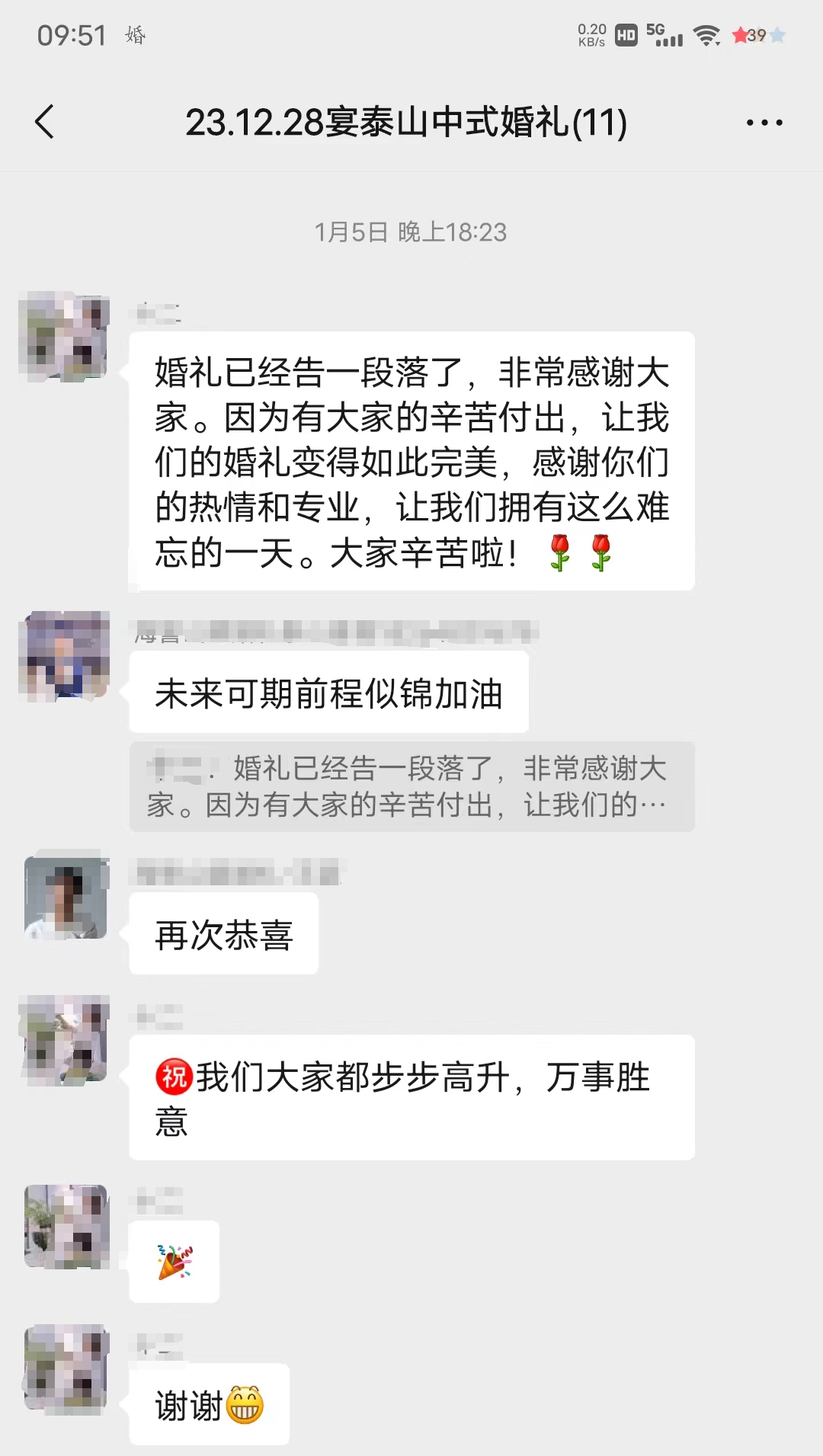Open the quoted reply under 未来可期前程似锦加油
This screenshot has width=823, height=1456.
point(411,786)
